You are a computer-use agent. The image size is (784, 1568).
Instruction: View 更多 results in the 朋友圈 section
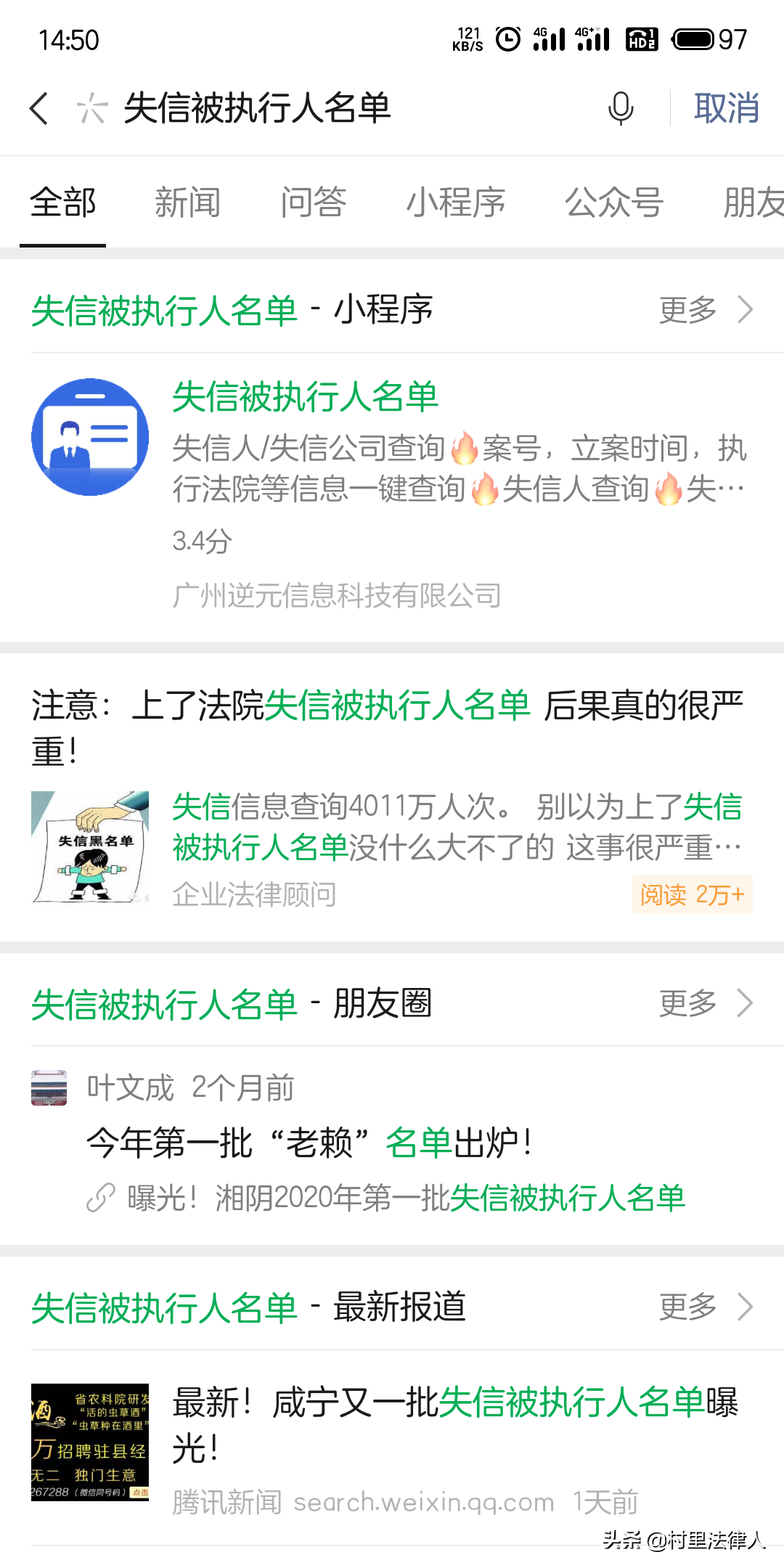[704, 1004]
